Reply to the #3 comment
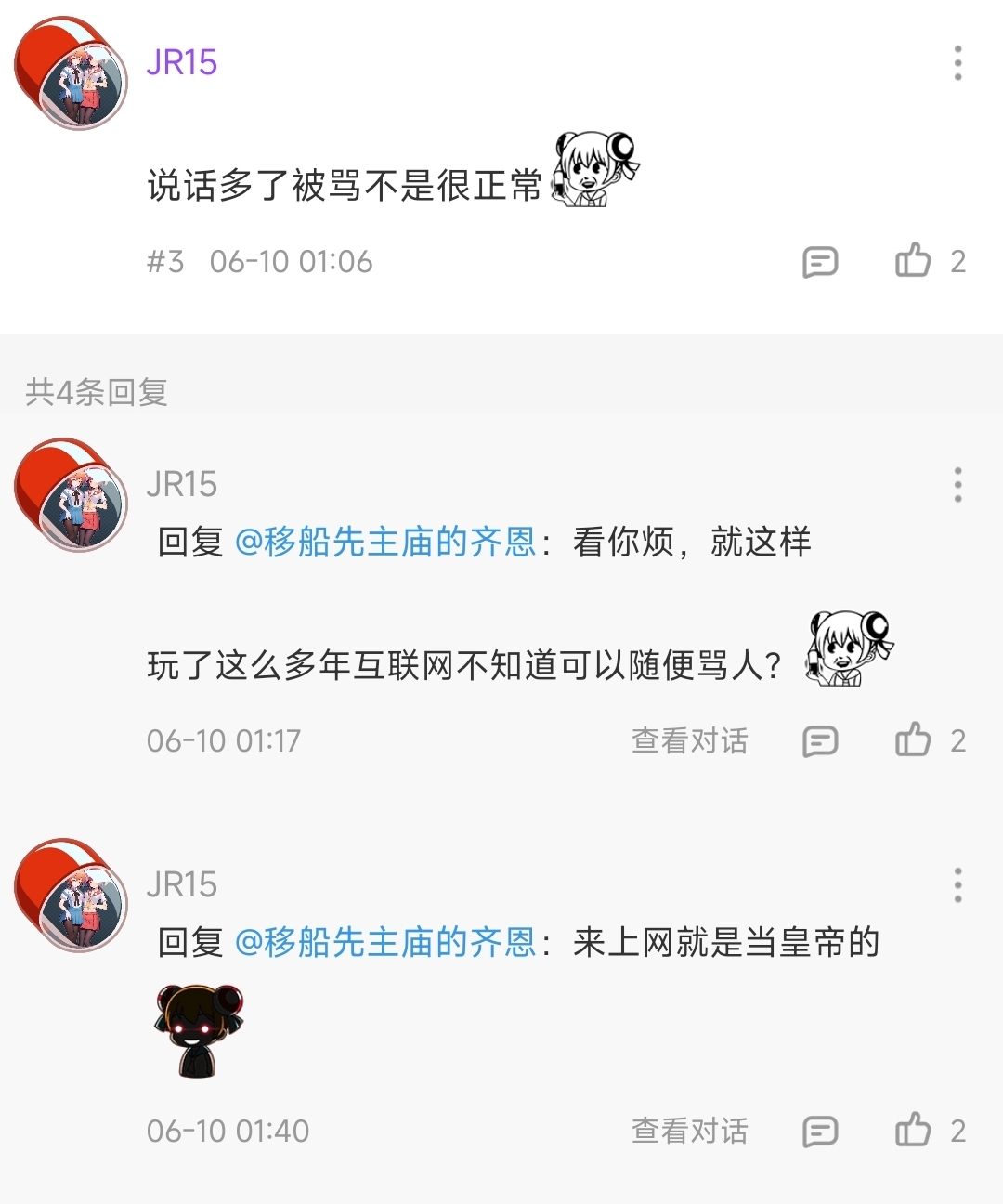 [x=820, y=262]
